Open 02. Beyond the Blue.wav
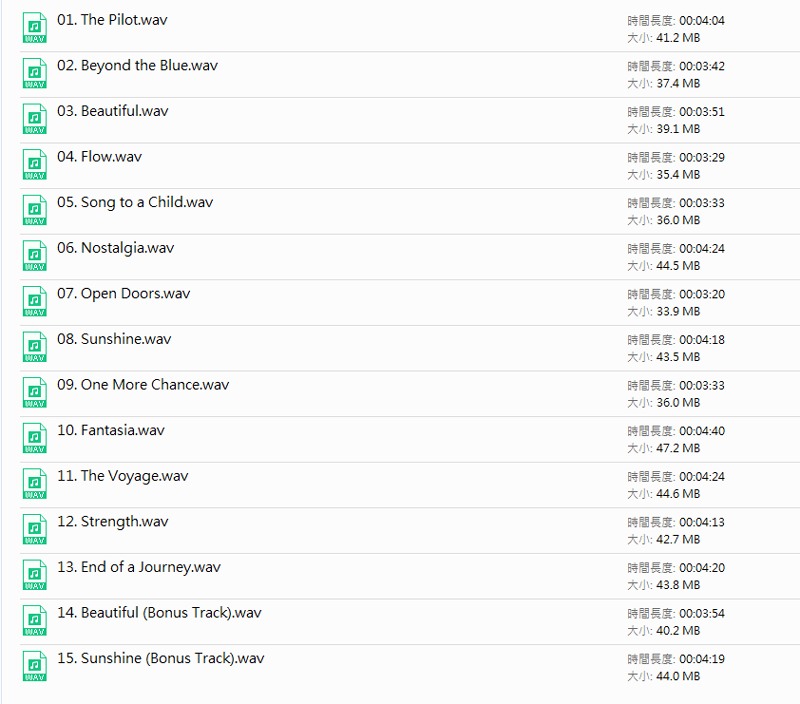The width and height of the screenshot is (800, 704). click(137, 66)
